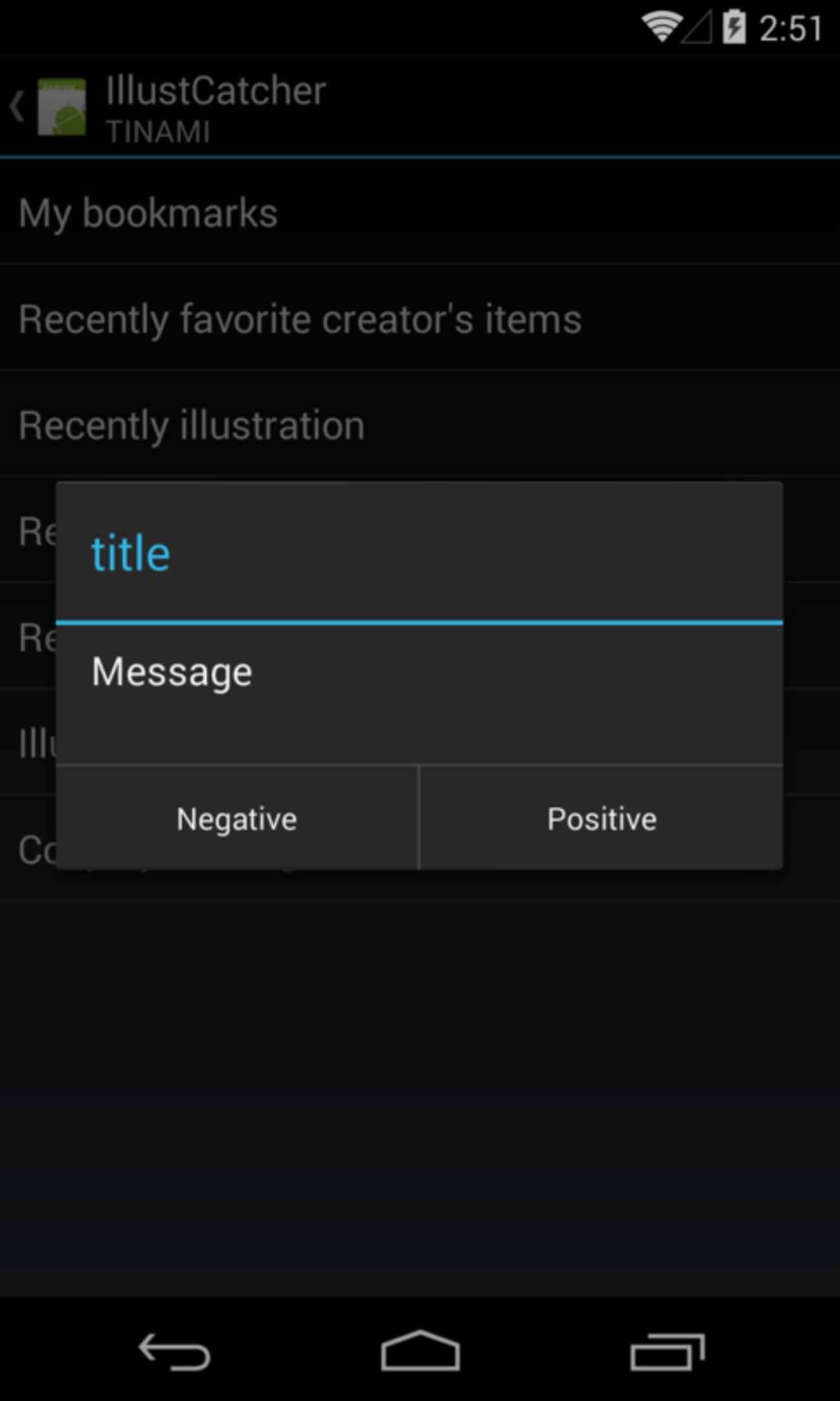Confirm with the Positive button

click(x=602, y=818)
